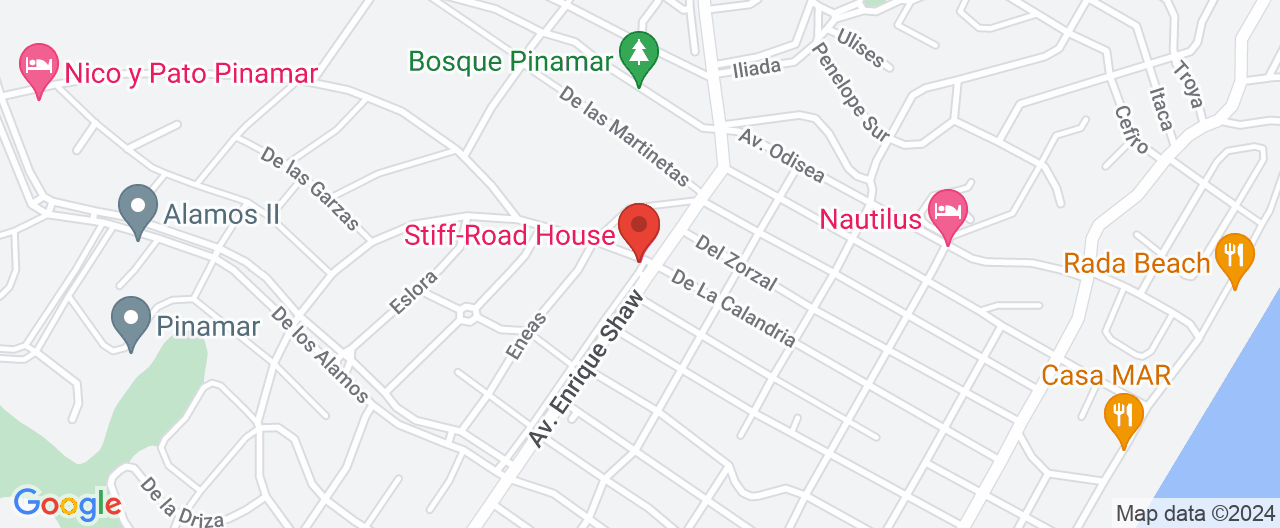Select the Alamos II location pin
Viewport: 1280px width, 528px height.
137,209
